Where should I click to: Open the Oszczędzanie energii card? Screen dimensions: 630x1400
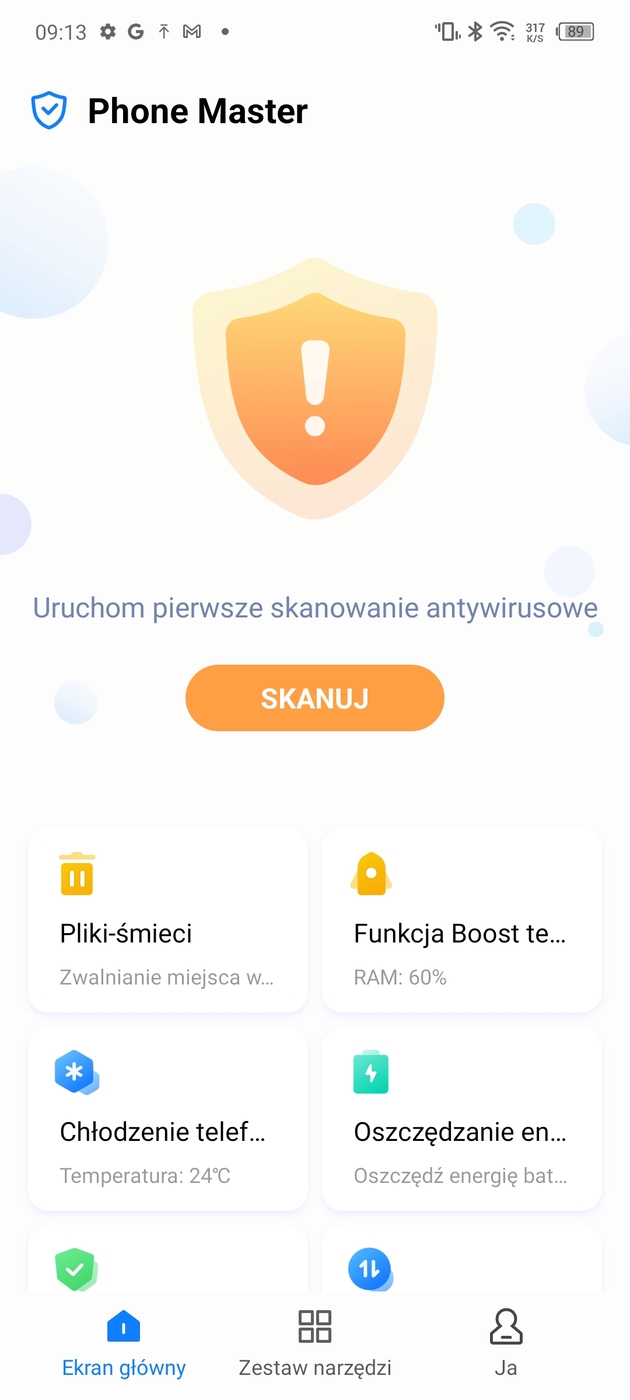tap(461, 1118)
